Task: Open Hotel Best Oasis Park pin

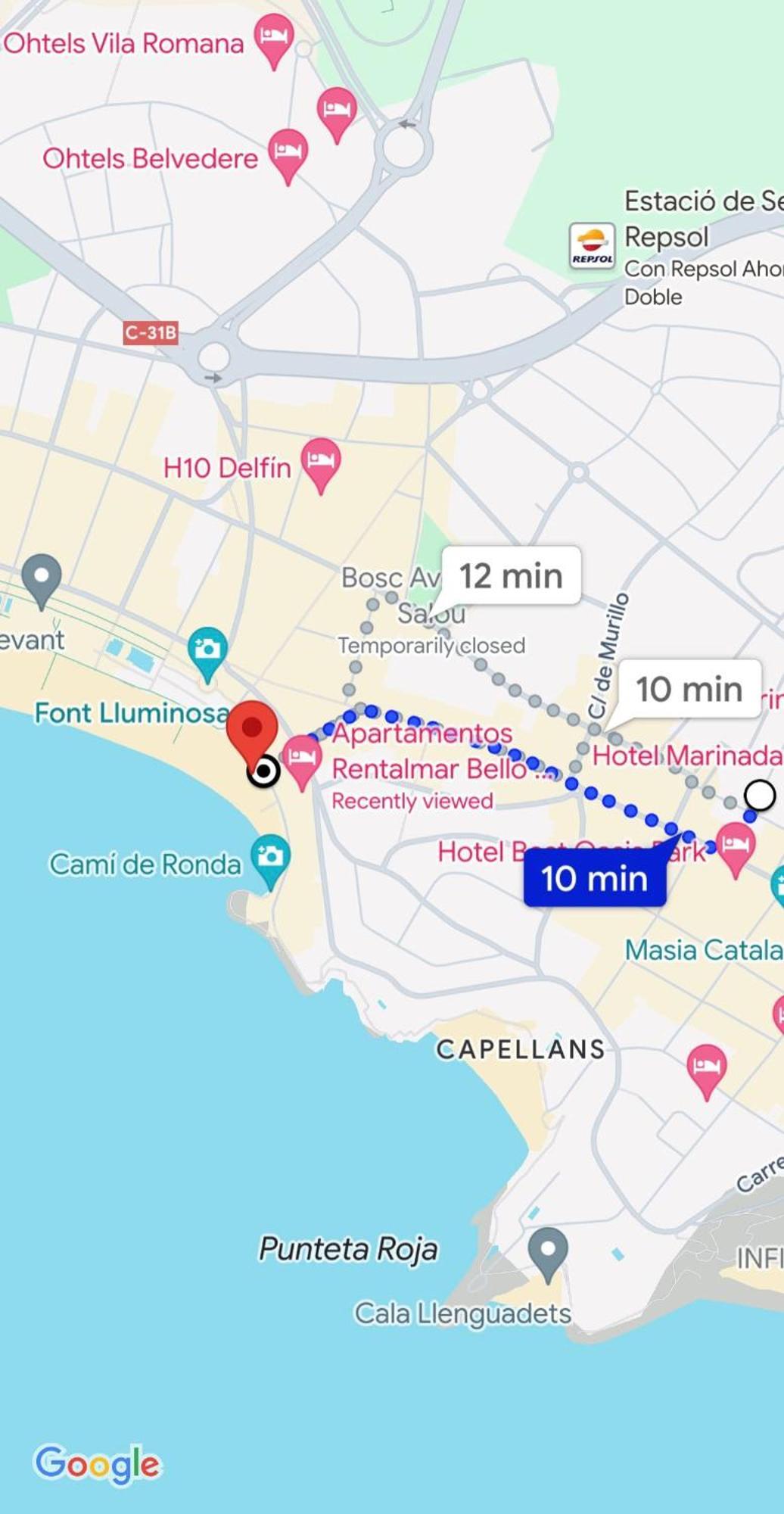Action: [735, 845]
